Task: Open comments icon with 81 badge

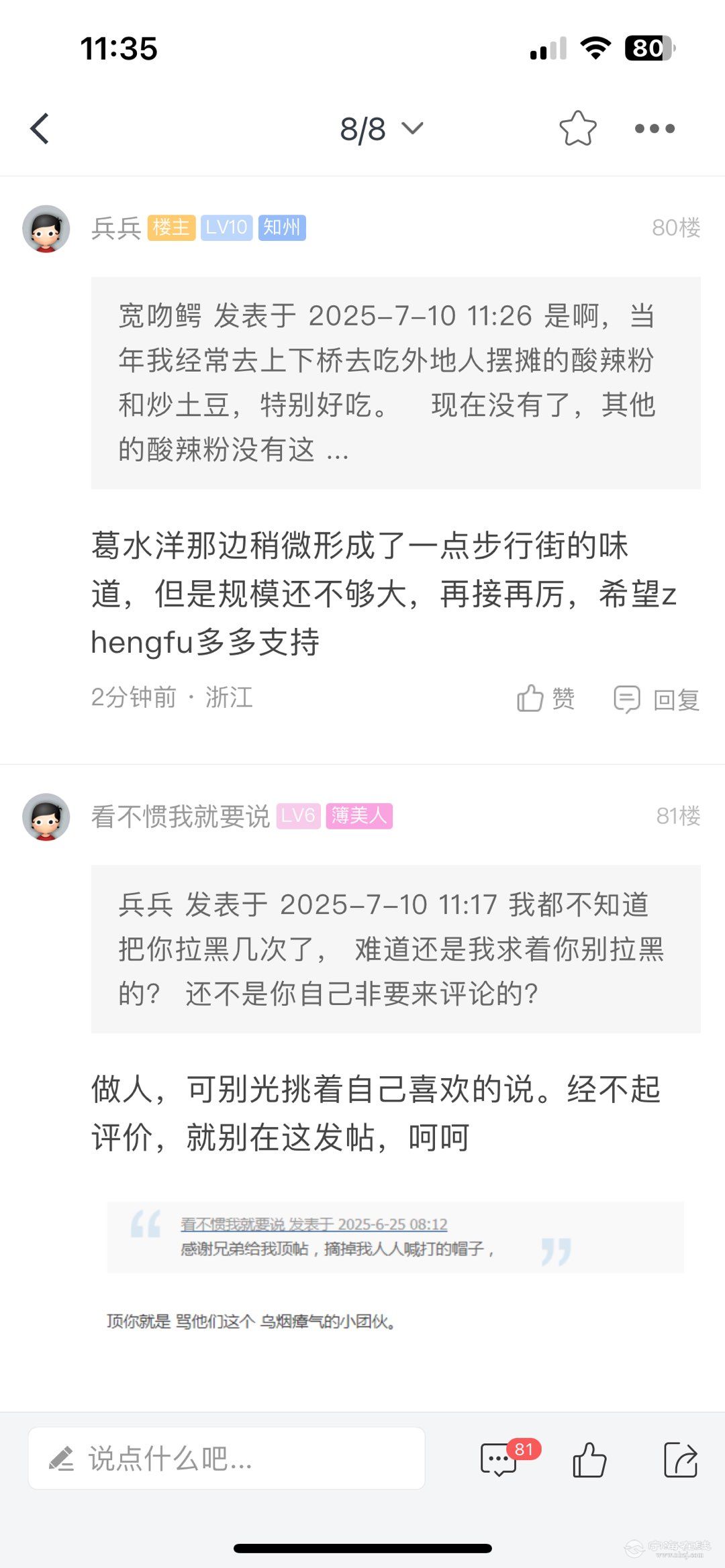Action: click(x=500, y=1459)
